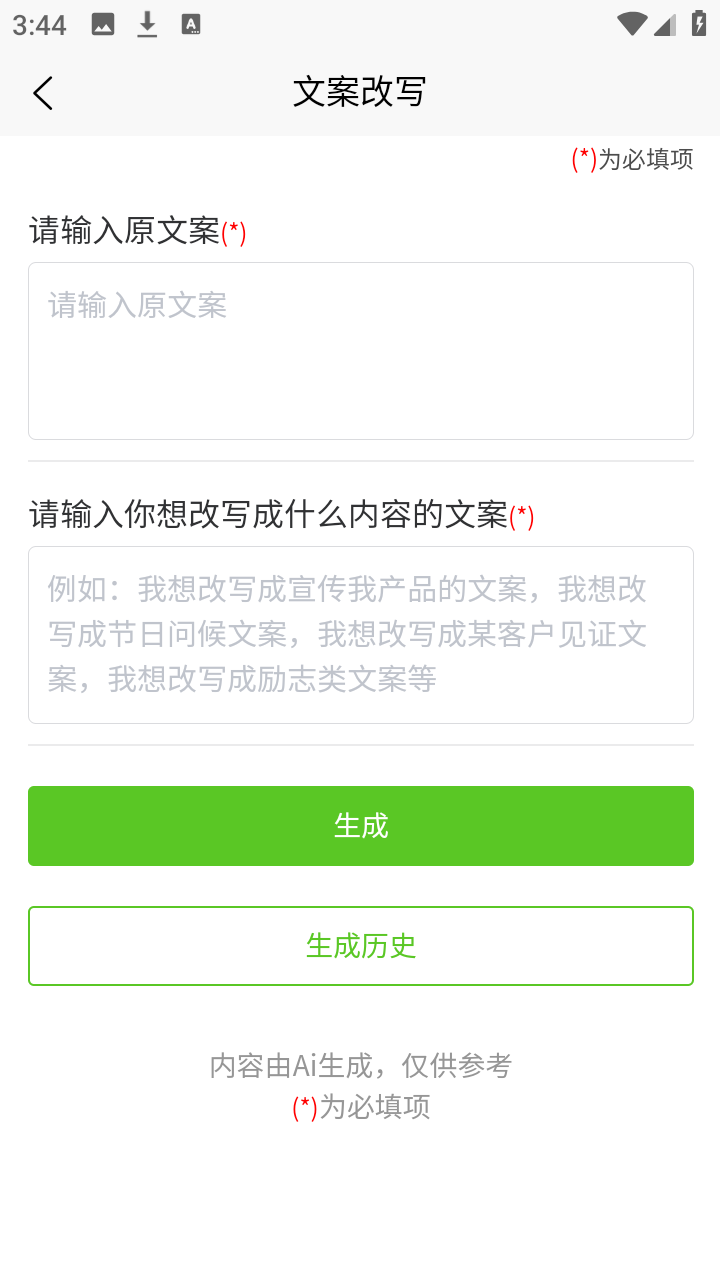Tap the download icon in the status bar
The width and height of the screenshot is (720, 1280).
146,24
